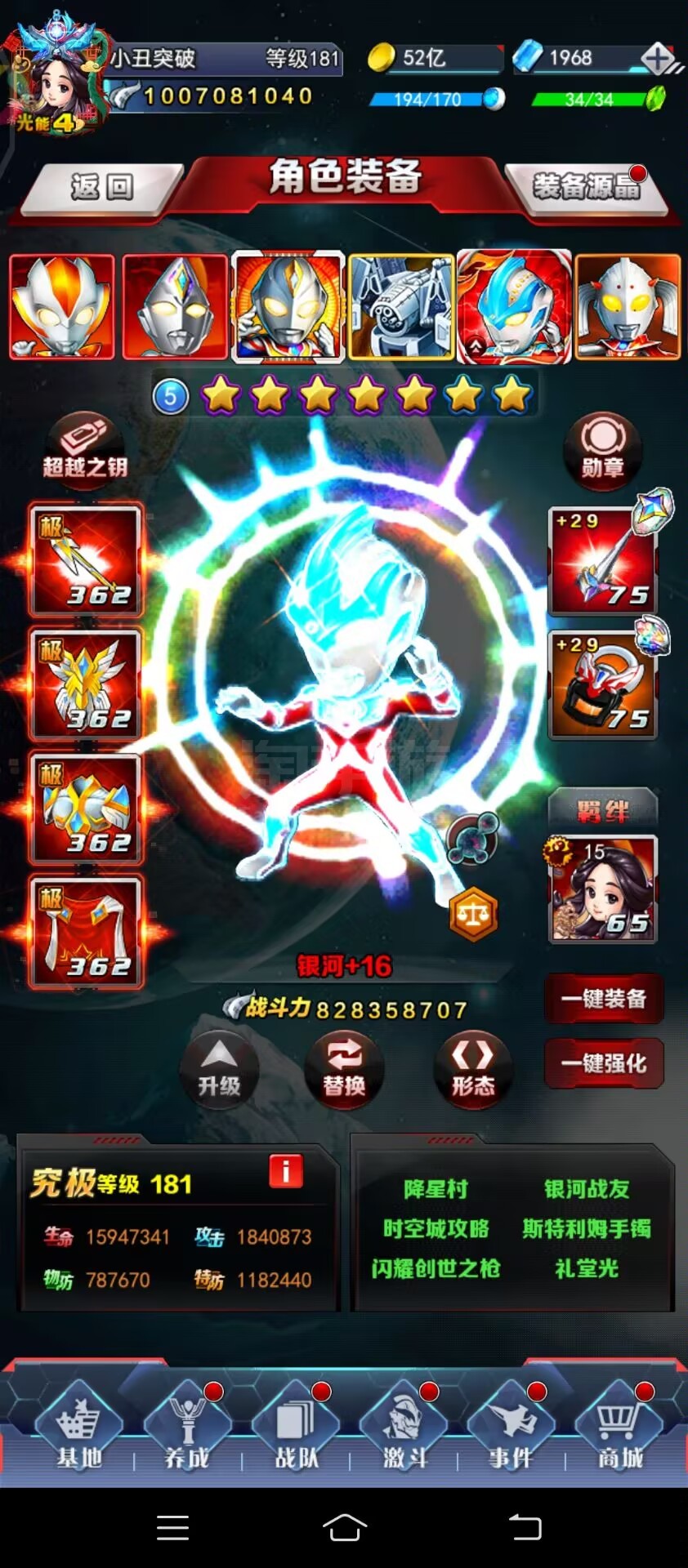688x1568 pixels.
Task: Open the 形态 form button
Action: tap(473, 1070)
